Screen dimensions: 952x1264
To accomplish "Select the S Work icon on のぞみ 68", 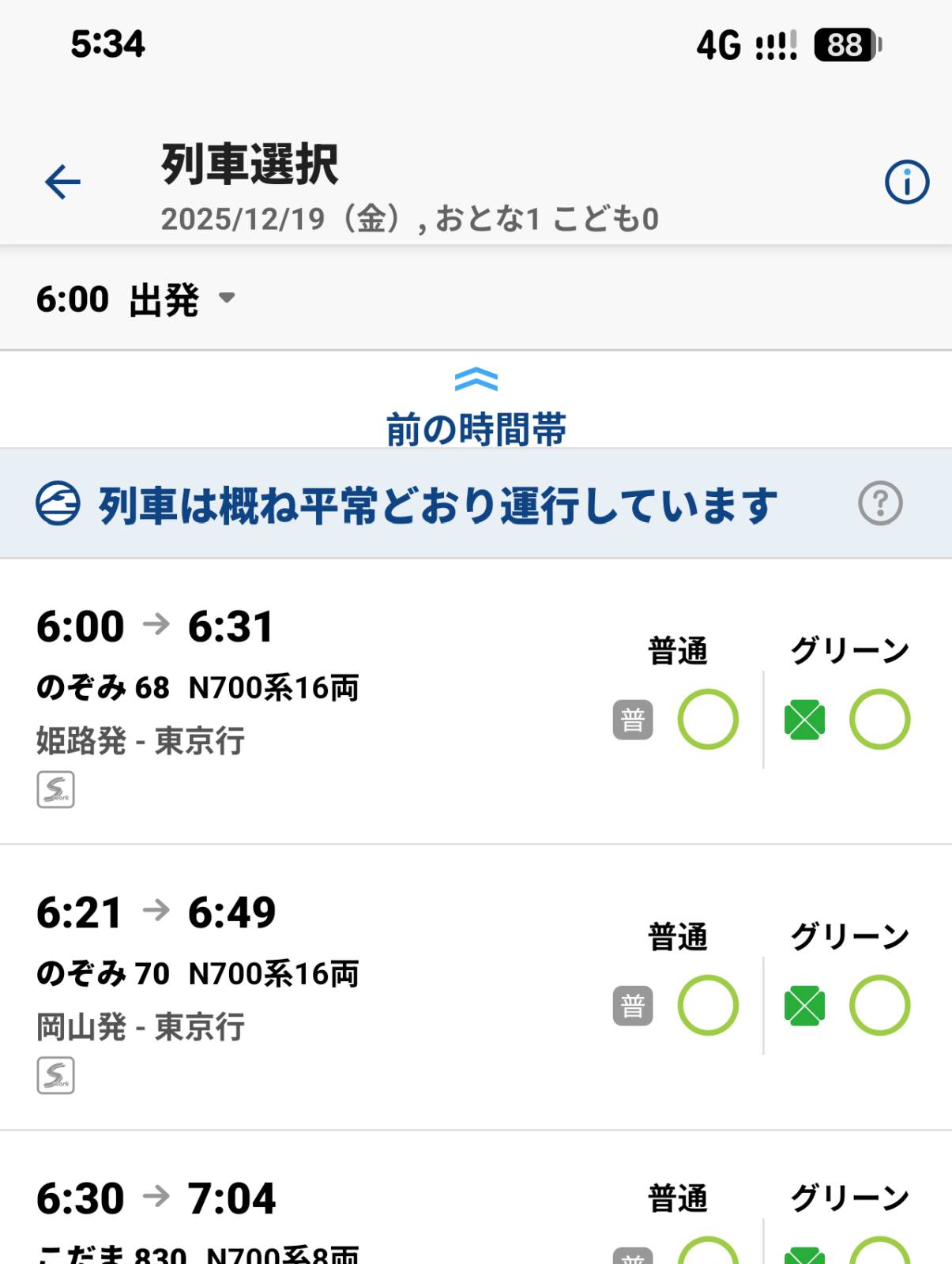I will 55,790.
